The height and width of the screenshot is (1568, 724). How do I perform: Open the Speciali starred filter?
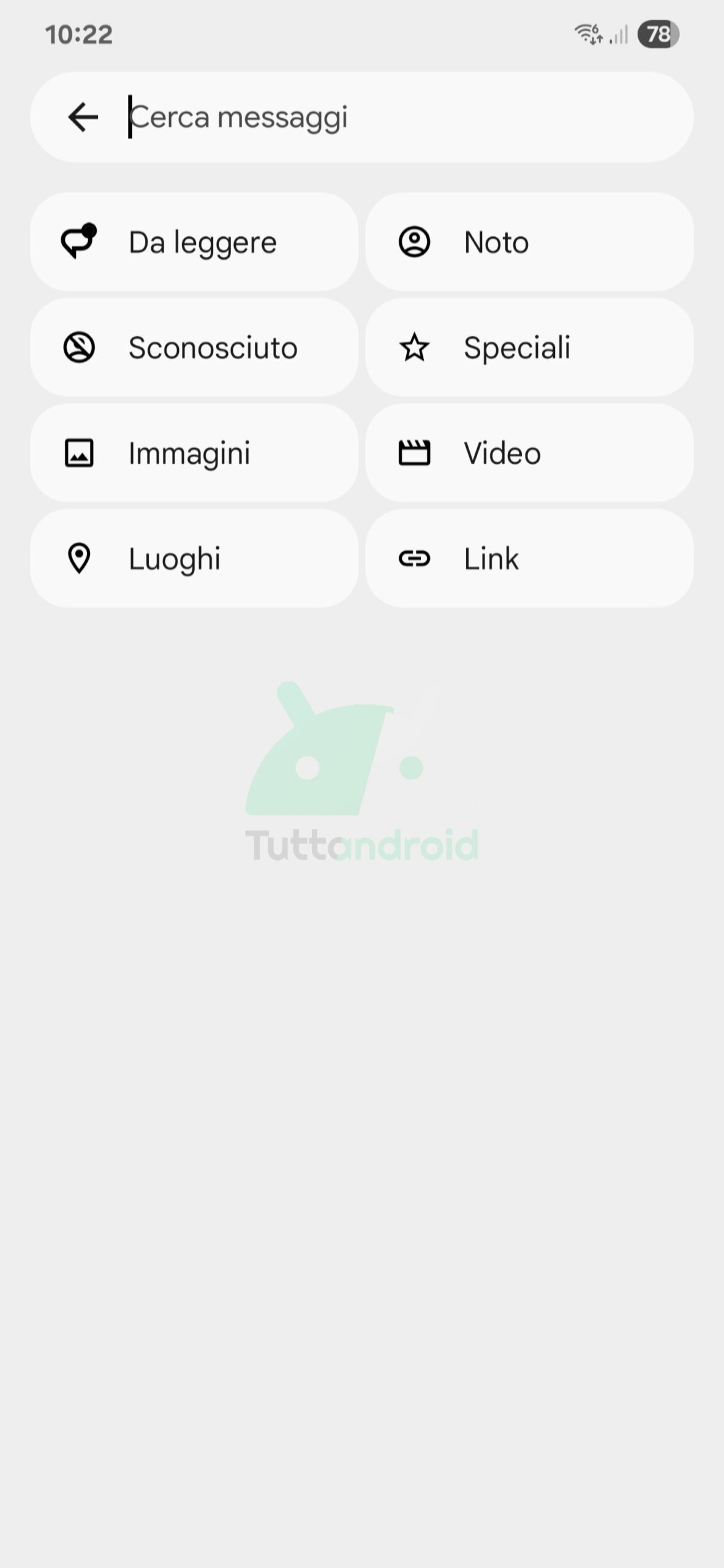point(529,347)
